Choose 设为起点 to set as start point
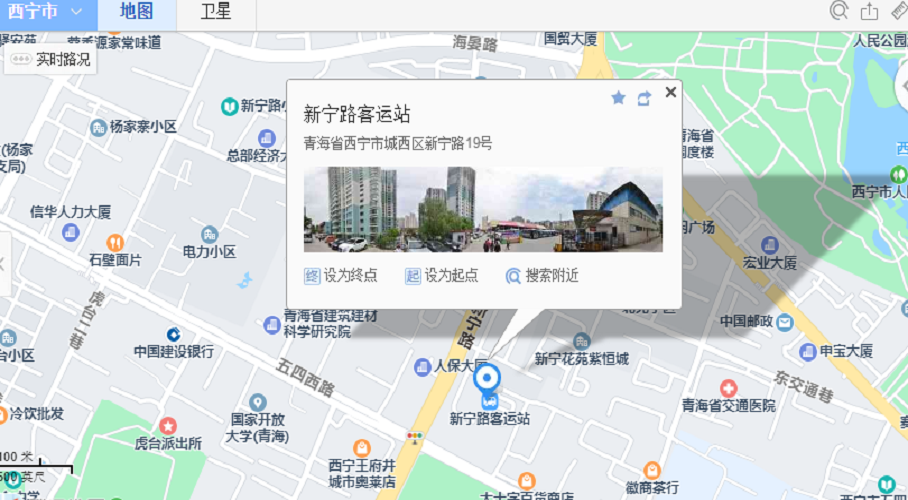Viewport: 908px width, 500px height. [441, 275]
